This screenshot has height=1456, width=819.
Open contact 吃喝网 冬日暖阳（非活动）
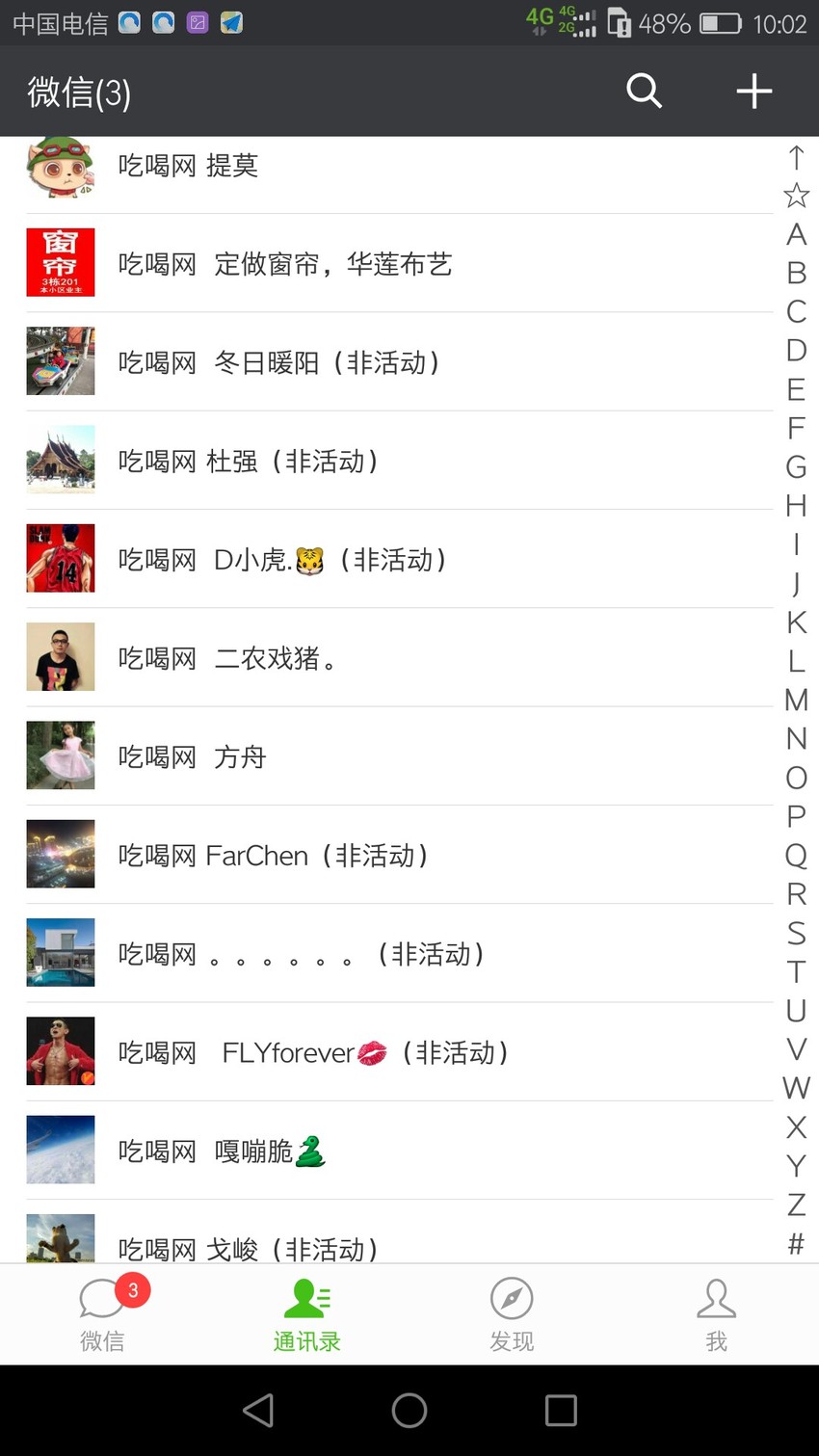[399, 361]
